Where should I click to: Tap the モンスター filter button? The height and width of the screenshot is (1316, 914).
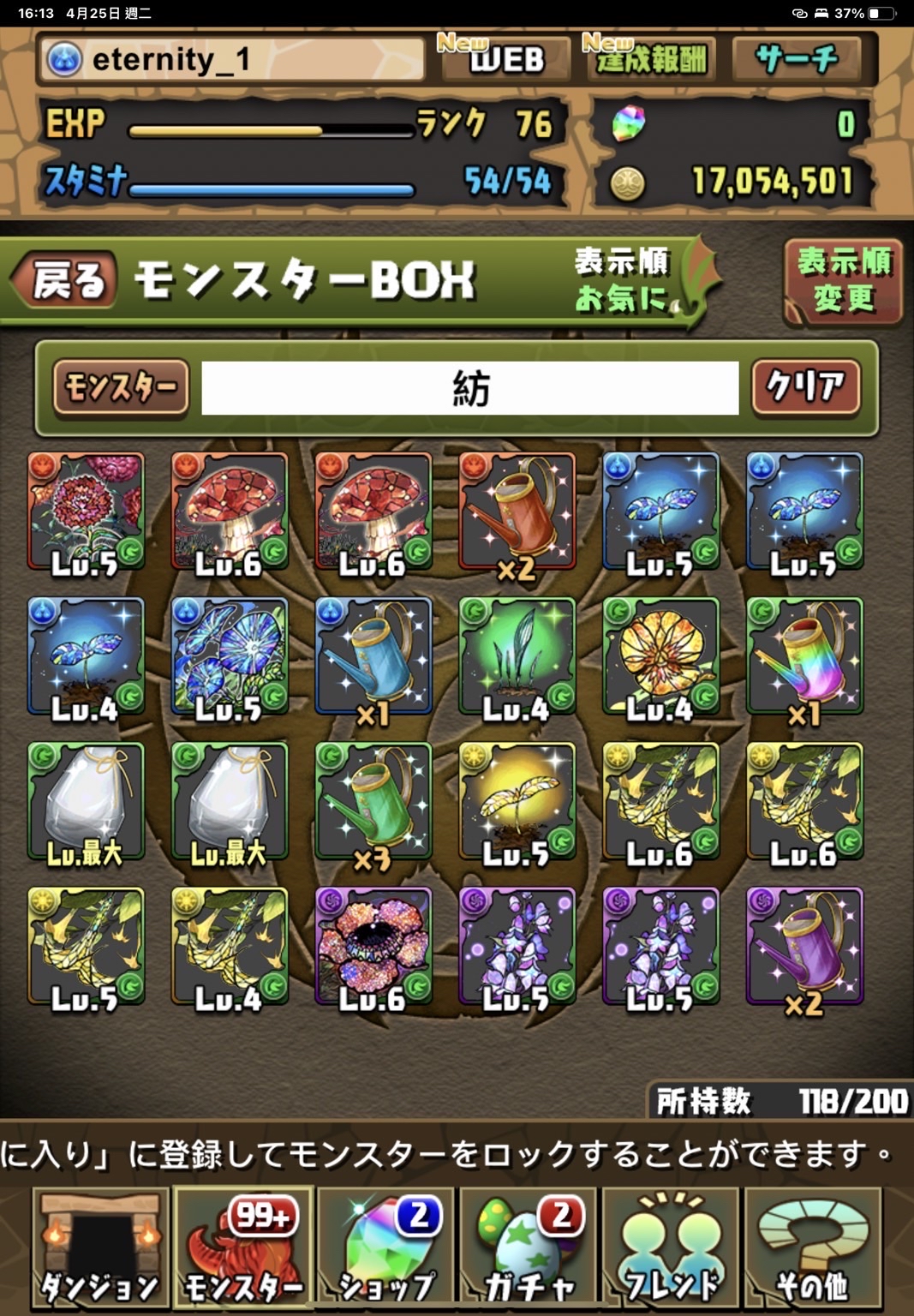pyautogui.click(x=121, y=387)
